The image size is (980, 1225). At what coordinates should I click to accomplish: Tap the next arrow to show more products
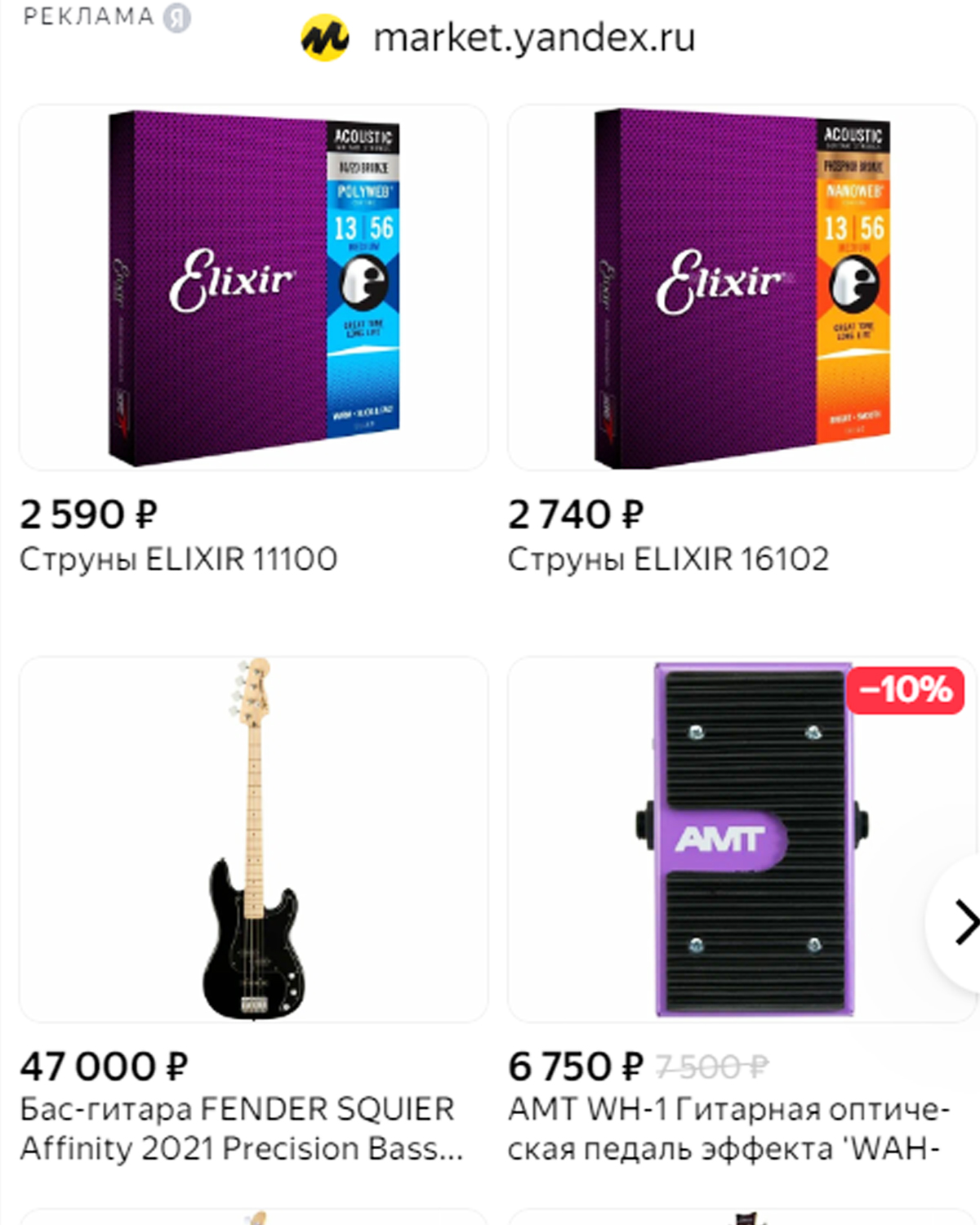[964, 923]
